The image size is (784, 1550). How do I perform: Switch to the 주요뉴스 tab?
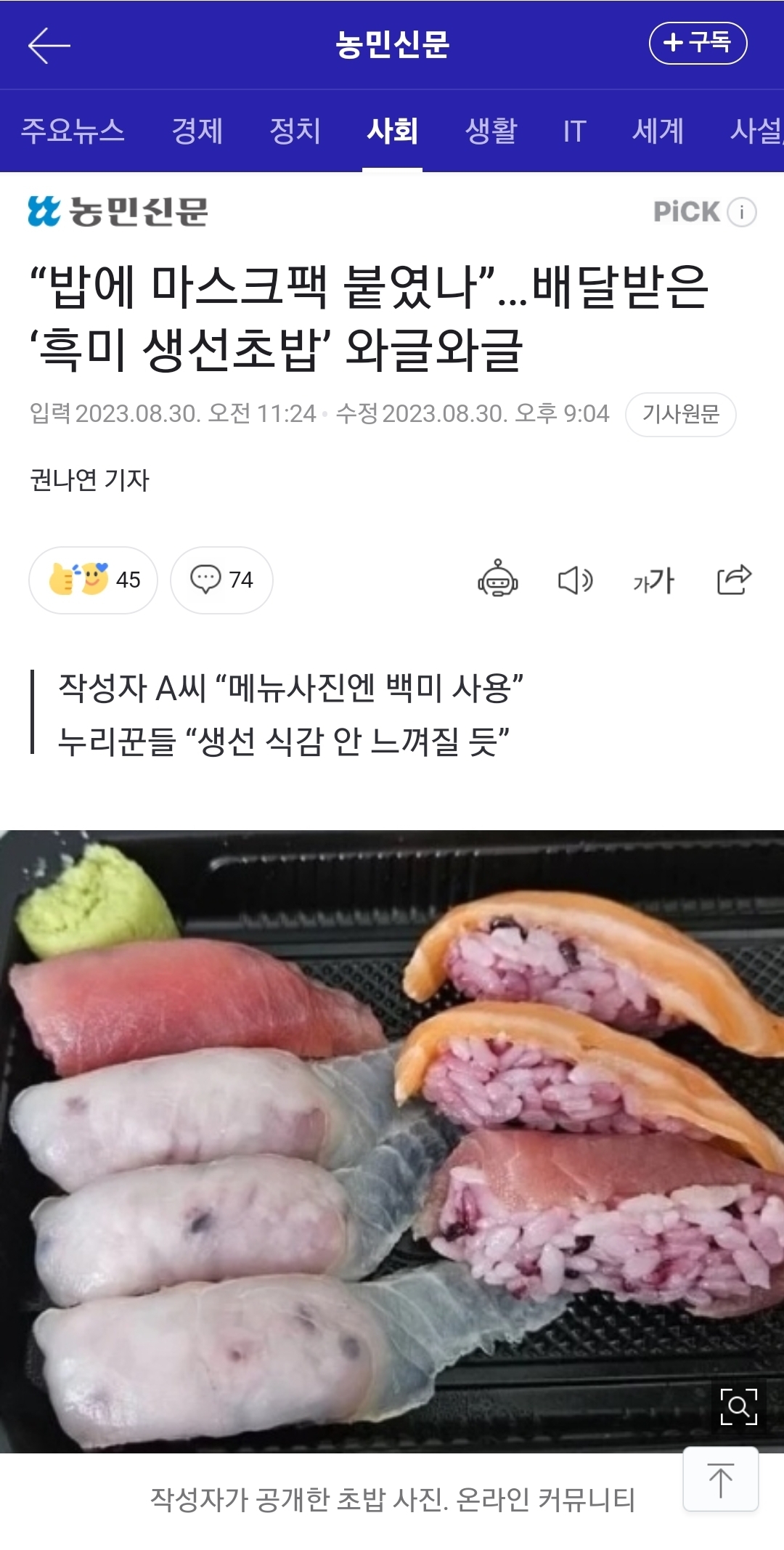point(73,131)
